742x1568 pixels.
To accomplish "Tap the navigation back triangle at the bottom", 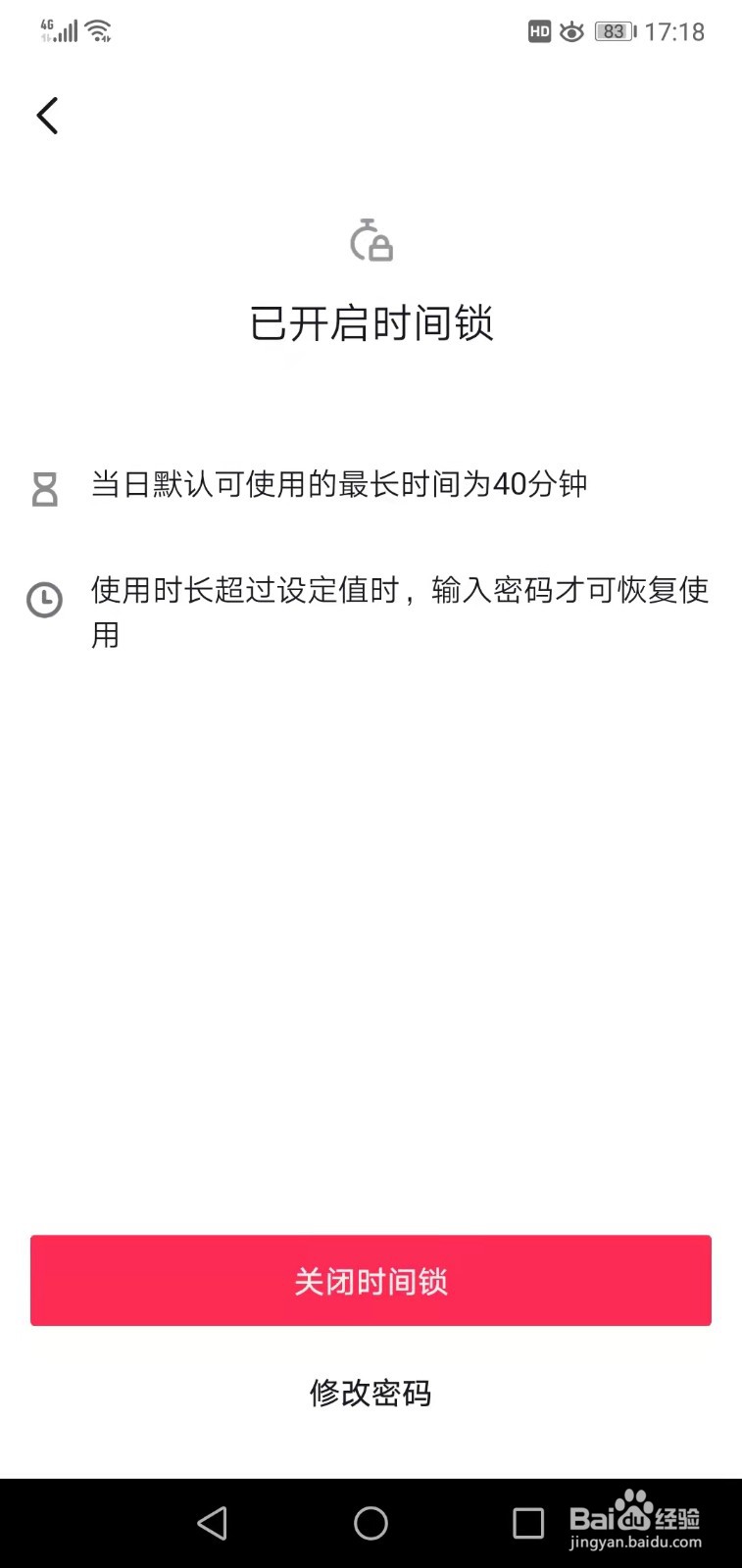I will pos(213,1522).
